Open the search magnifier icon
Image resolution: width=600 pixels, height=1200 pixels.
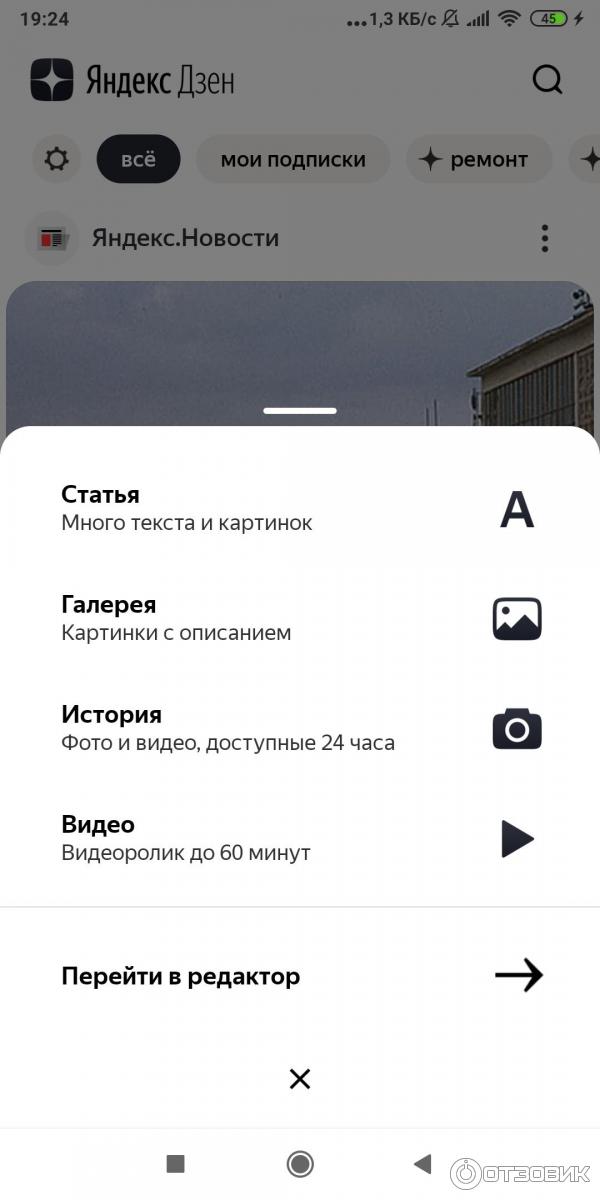tap(548, 80)
